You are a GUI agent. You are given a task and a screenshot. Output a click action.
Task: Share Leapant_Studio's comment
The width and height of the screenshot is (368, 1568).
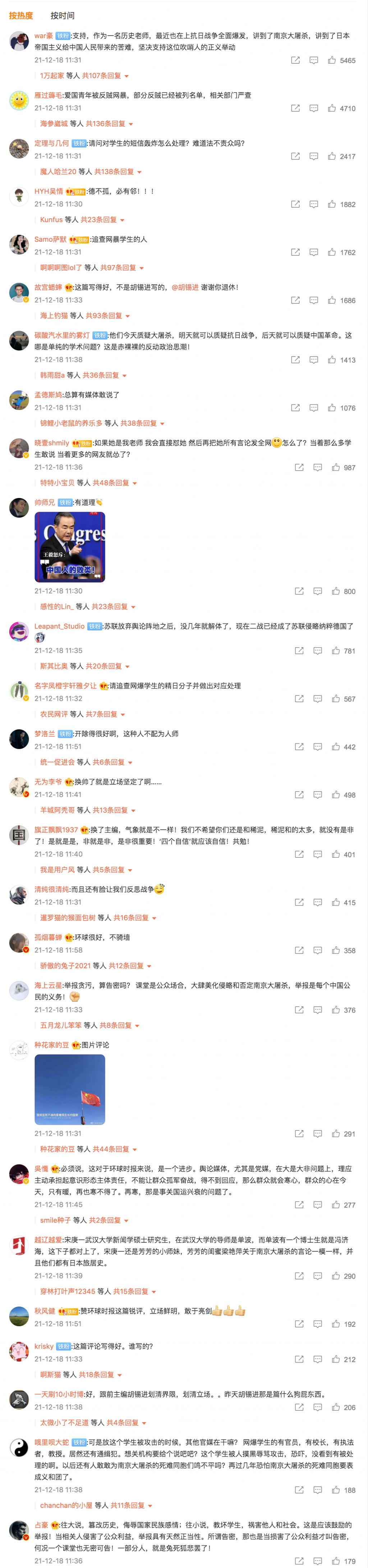(299, 651)
